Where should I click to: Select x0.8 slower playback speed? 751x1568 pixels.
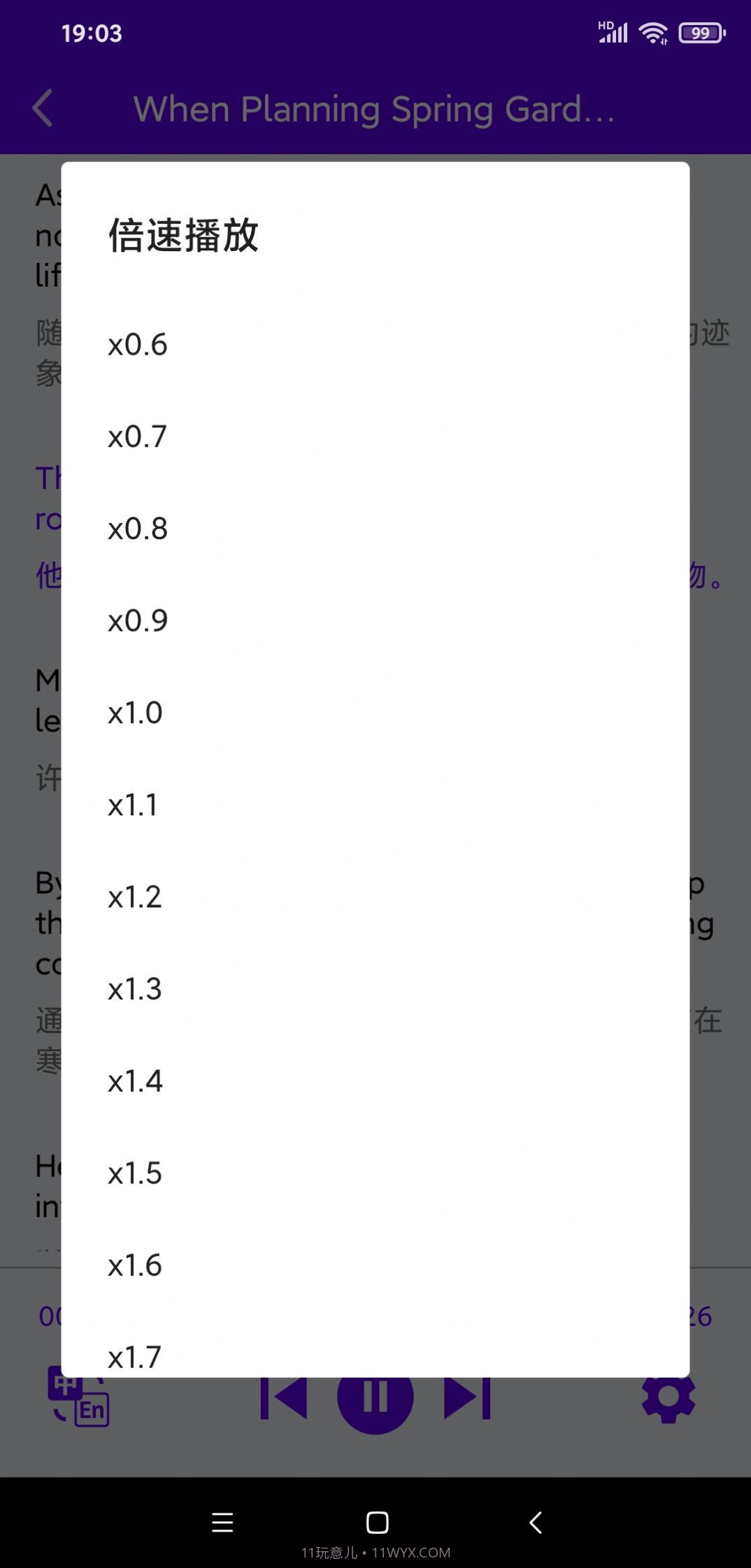pyautogui.click(x=137, y=528)
